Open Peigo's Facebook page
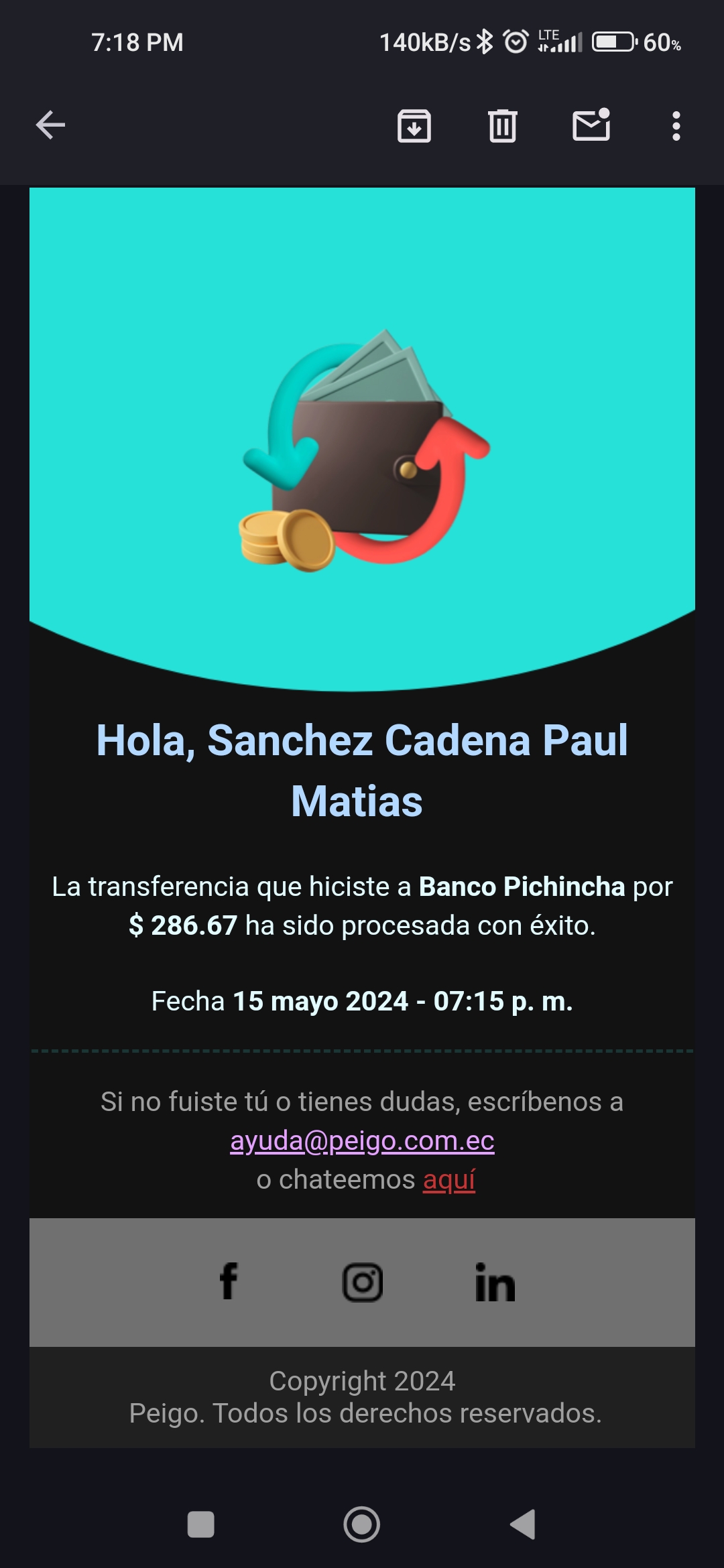Viewport: 724px width, 1568px height. pyautogui.click(x=229, y=1281)
